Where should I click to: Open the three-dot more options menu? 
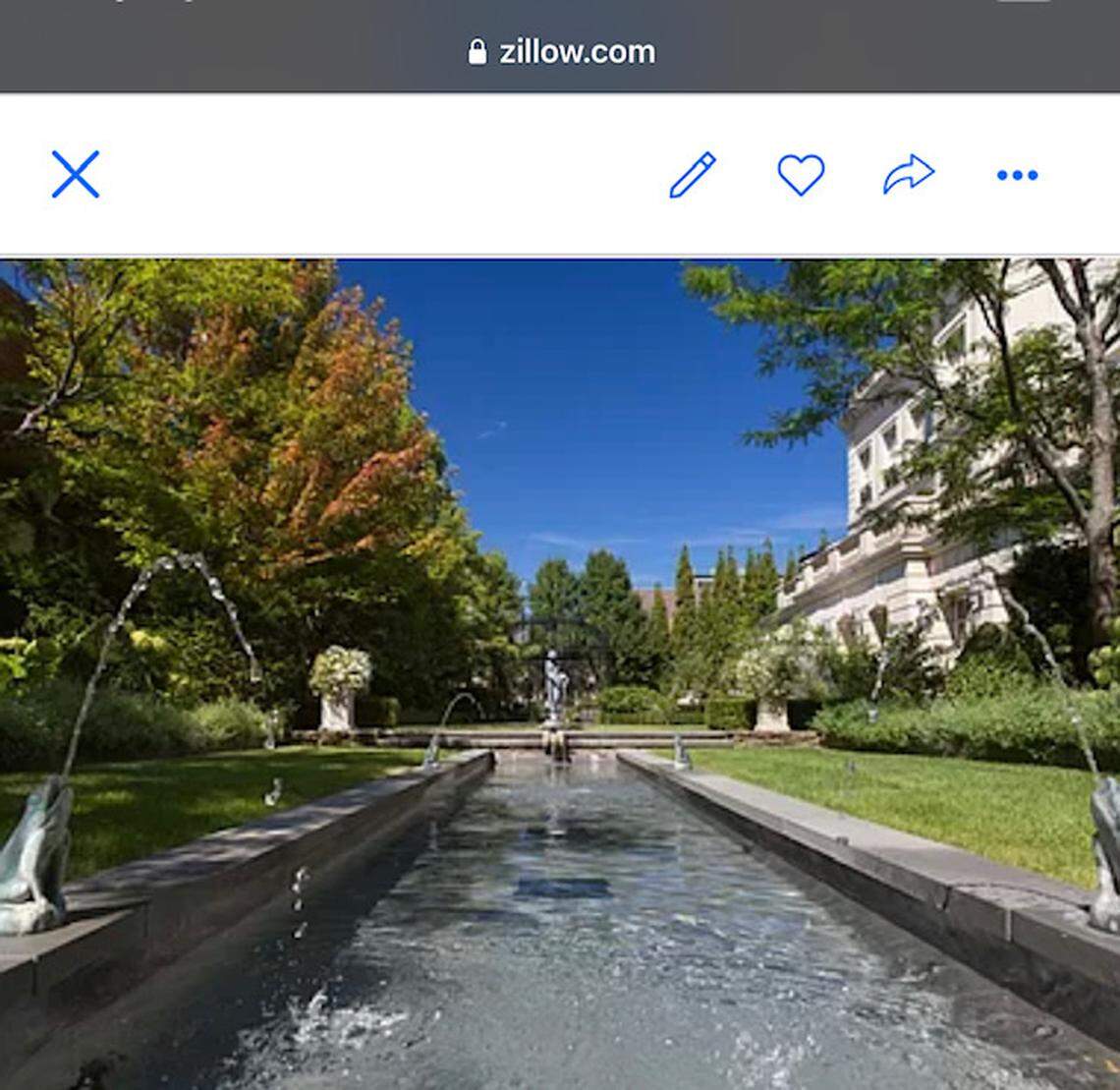tap(1017, 175)
